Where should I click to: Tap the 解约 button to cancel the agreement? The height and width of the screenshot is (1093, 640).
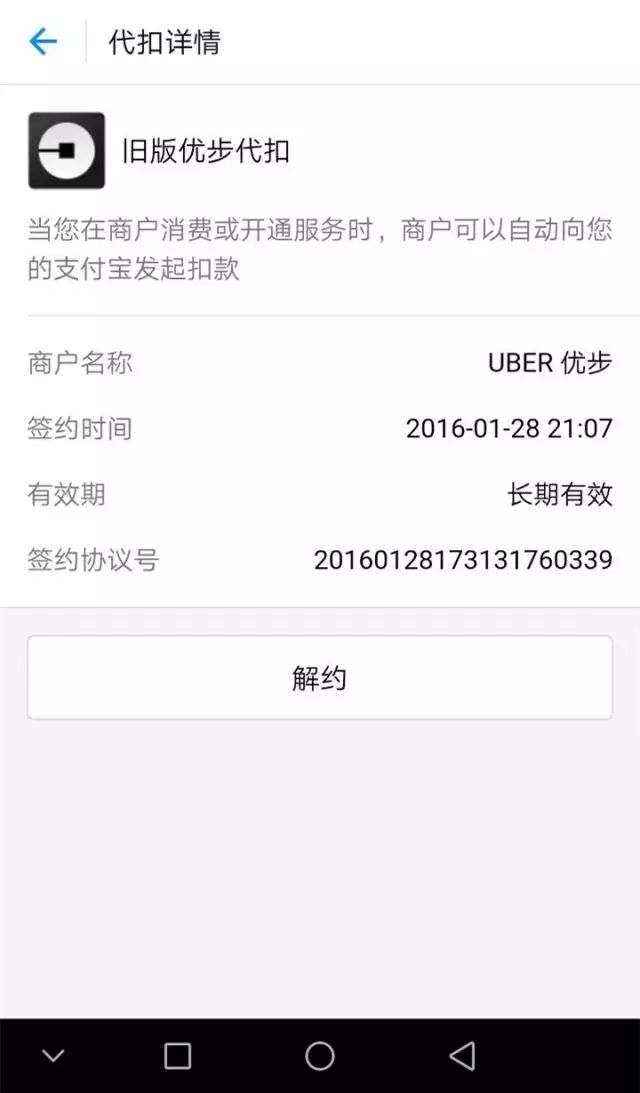(319, 678)
